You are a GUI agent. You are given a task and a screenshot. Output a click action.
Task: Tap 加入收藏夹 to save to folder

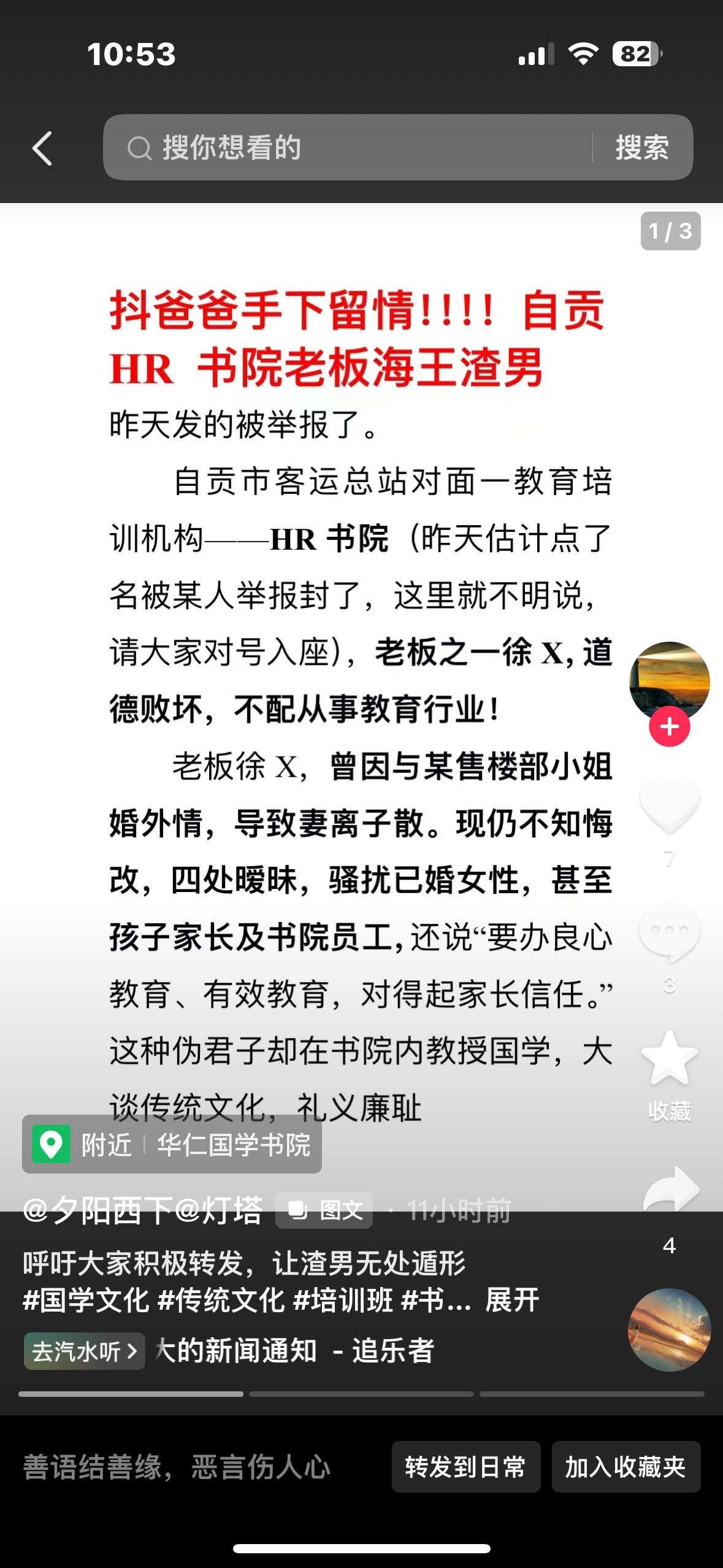pos(625,1467)
